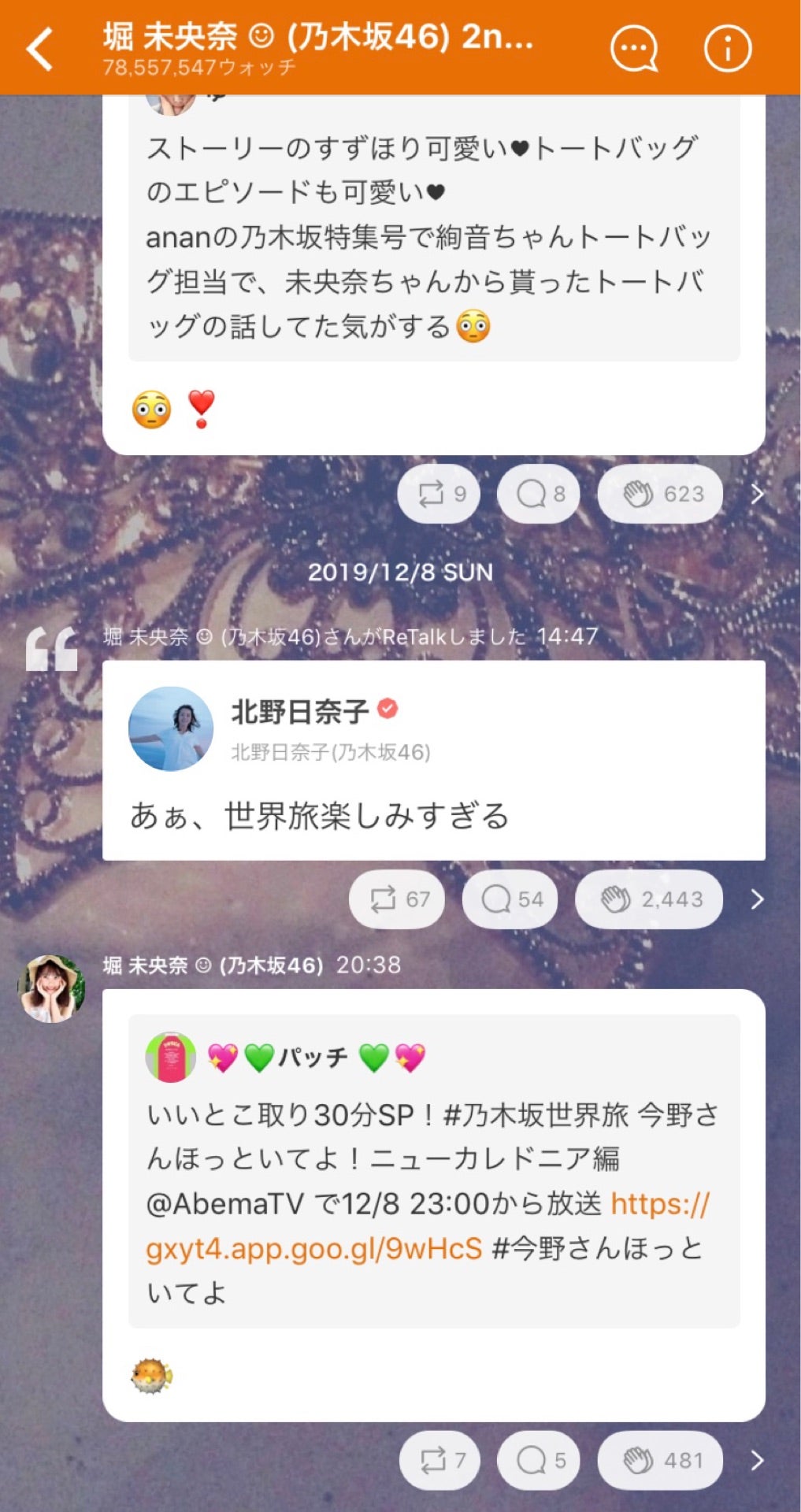Screen dimensions: 801x1512
Task: Expand the chevron beside the 623-clap row
Action: [x=758, y=493]
